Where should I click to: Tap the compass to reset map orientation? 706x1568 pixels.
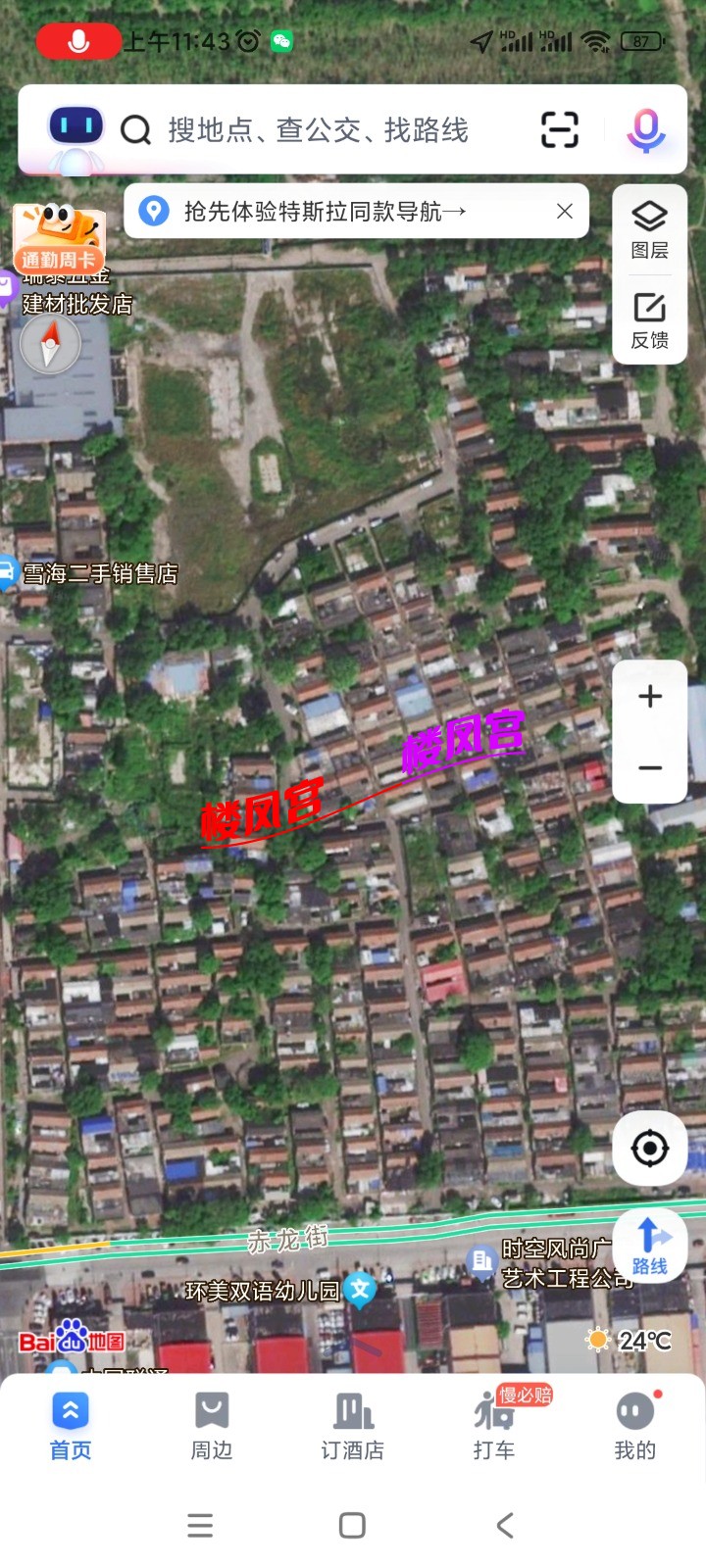coord(49,344)
